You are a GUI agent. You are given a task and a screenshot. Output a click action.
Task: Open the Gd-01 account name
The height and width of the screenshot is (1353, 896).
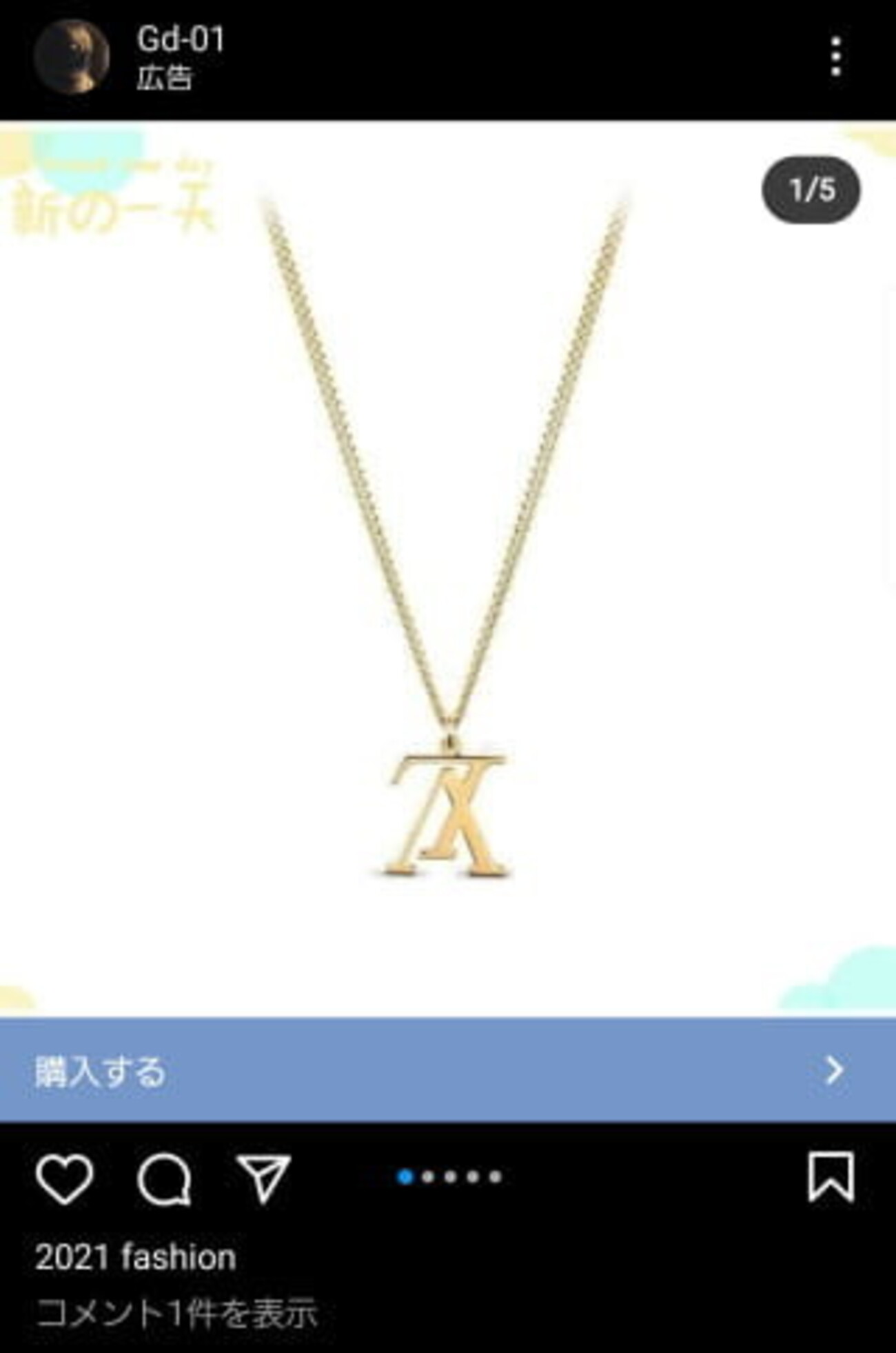click(x=181, y=39)
